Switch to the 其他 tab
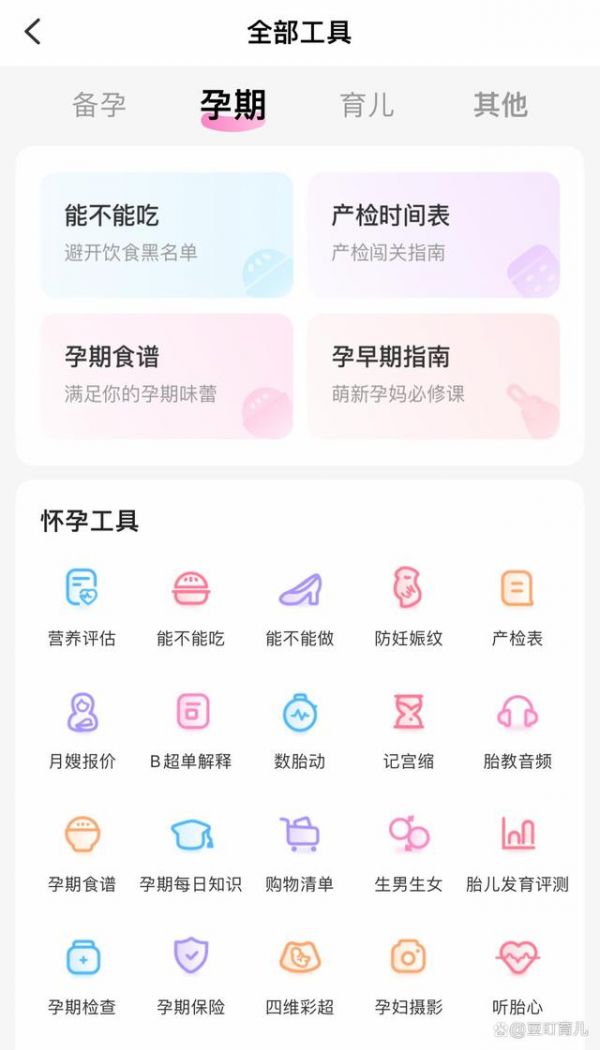 coord(500,104)
